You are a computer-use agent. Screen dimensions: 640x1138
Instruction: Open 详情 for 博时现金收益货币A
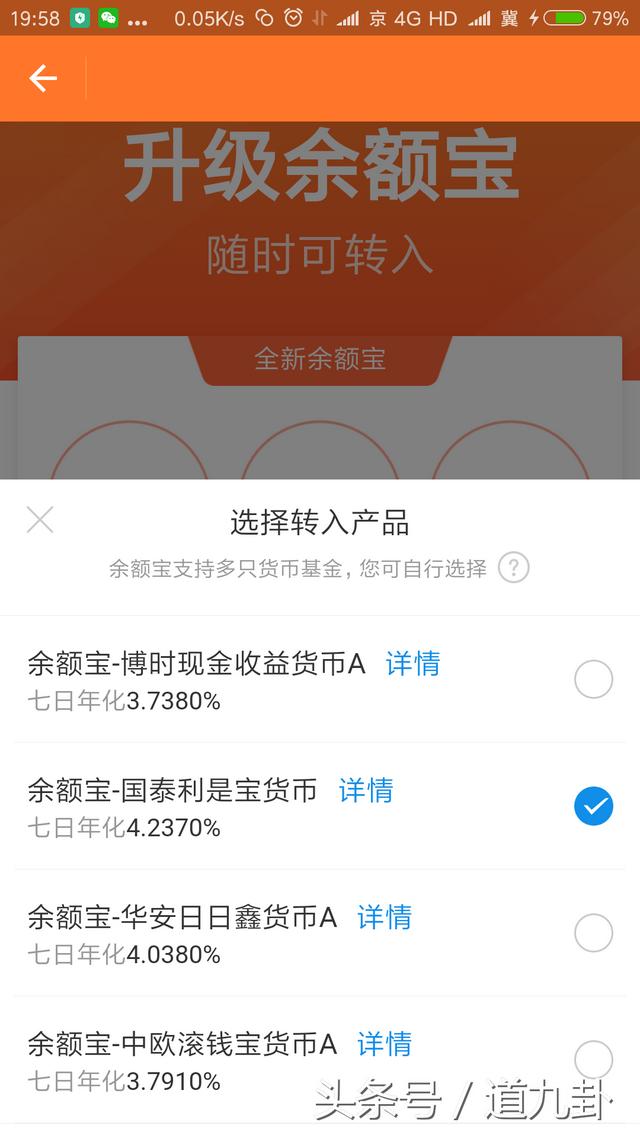pyautogui.click(x=412, y=664)
